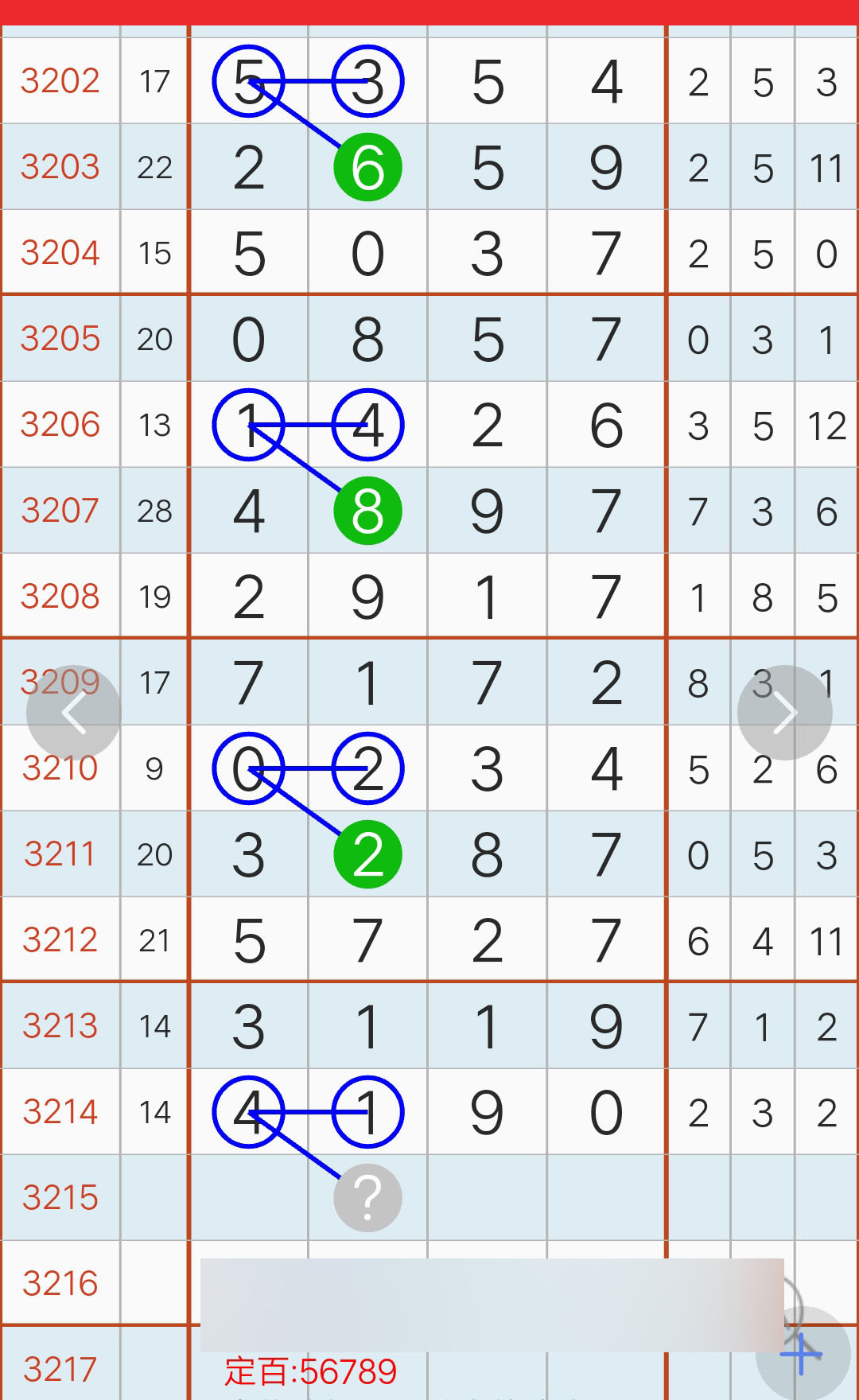Go to the previous chart with left arrow
The height and width of the screenshot is (1400, 859).
[74, 713]
